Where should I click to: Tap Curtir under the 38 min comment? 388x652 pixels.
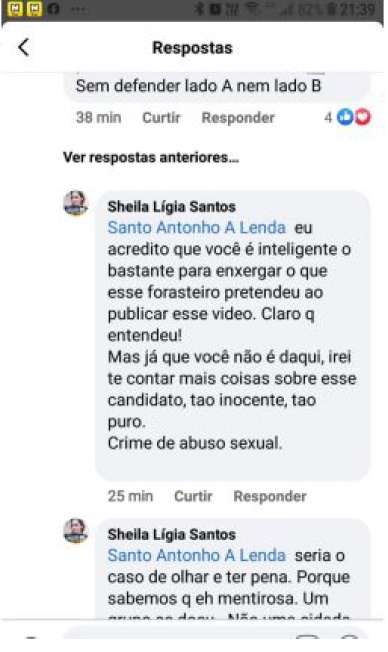pyautogui.click(x=161, y=118)
